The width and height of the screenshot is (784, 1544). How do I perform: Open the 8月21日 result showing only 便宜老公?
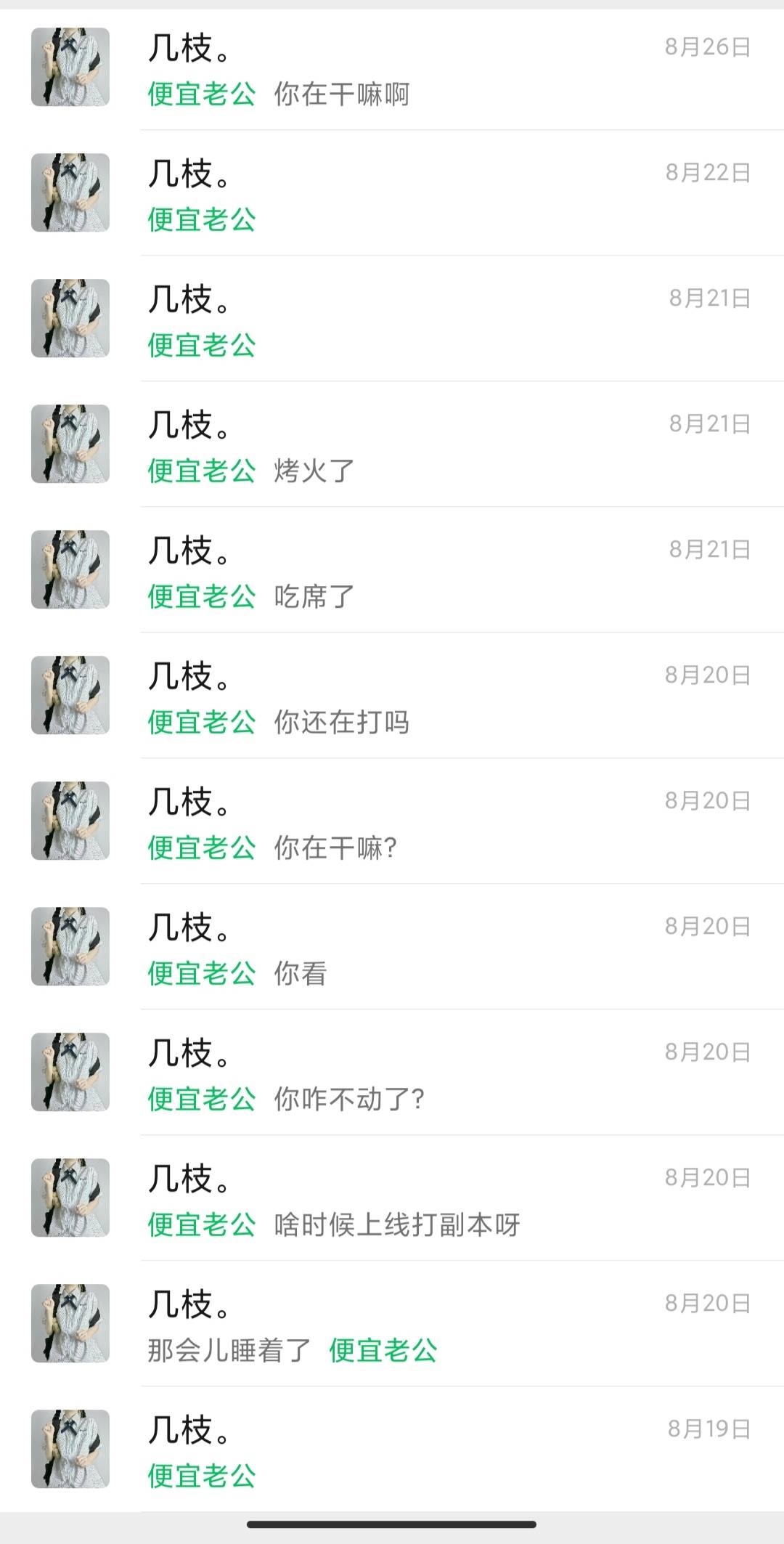coord(392,320)
